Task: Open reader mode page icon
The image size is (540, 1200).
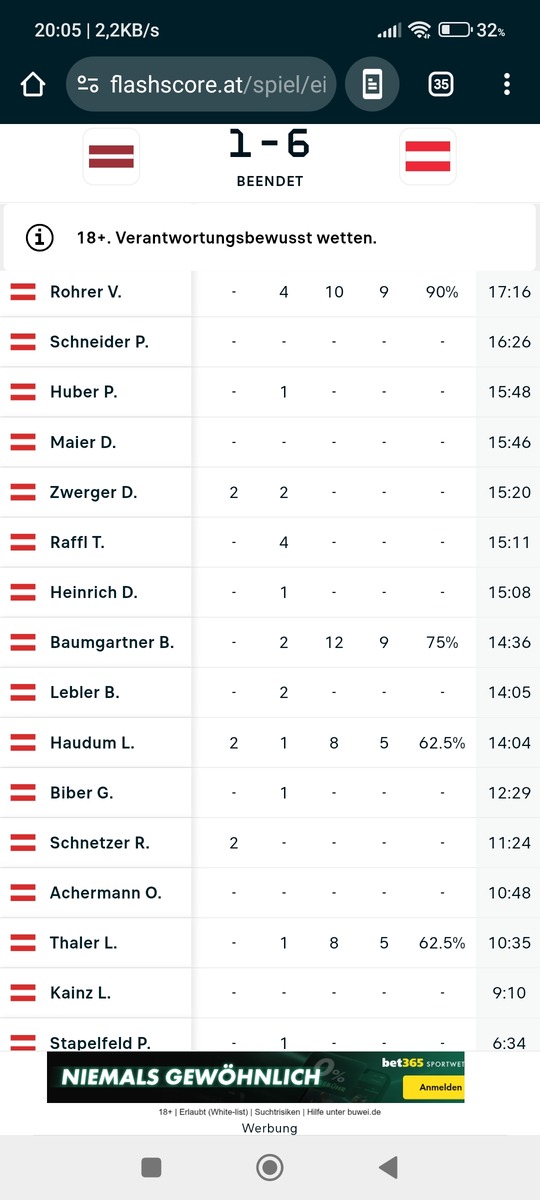Action: [x=372, y=85]
